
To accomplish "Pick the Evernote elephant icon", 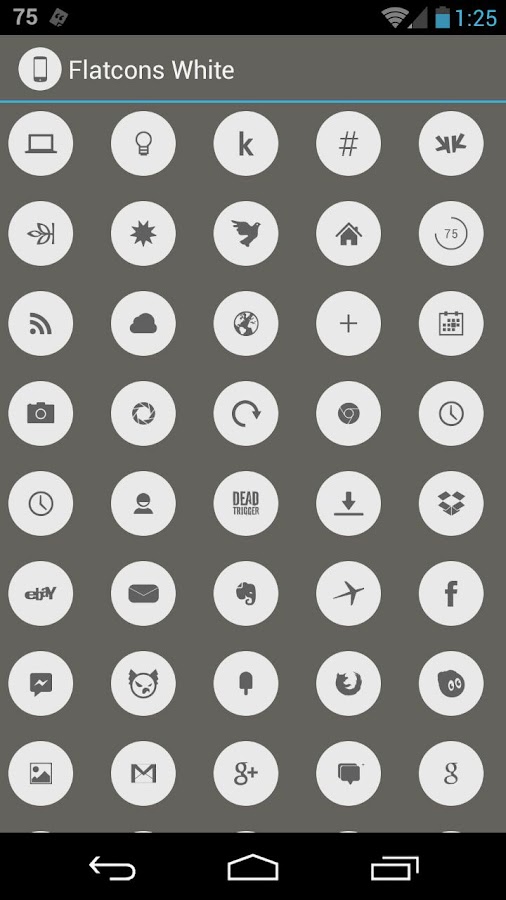I will click(x=246, y=593).
